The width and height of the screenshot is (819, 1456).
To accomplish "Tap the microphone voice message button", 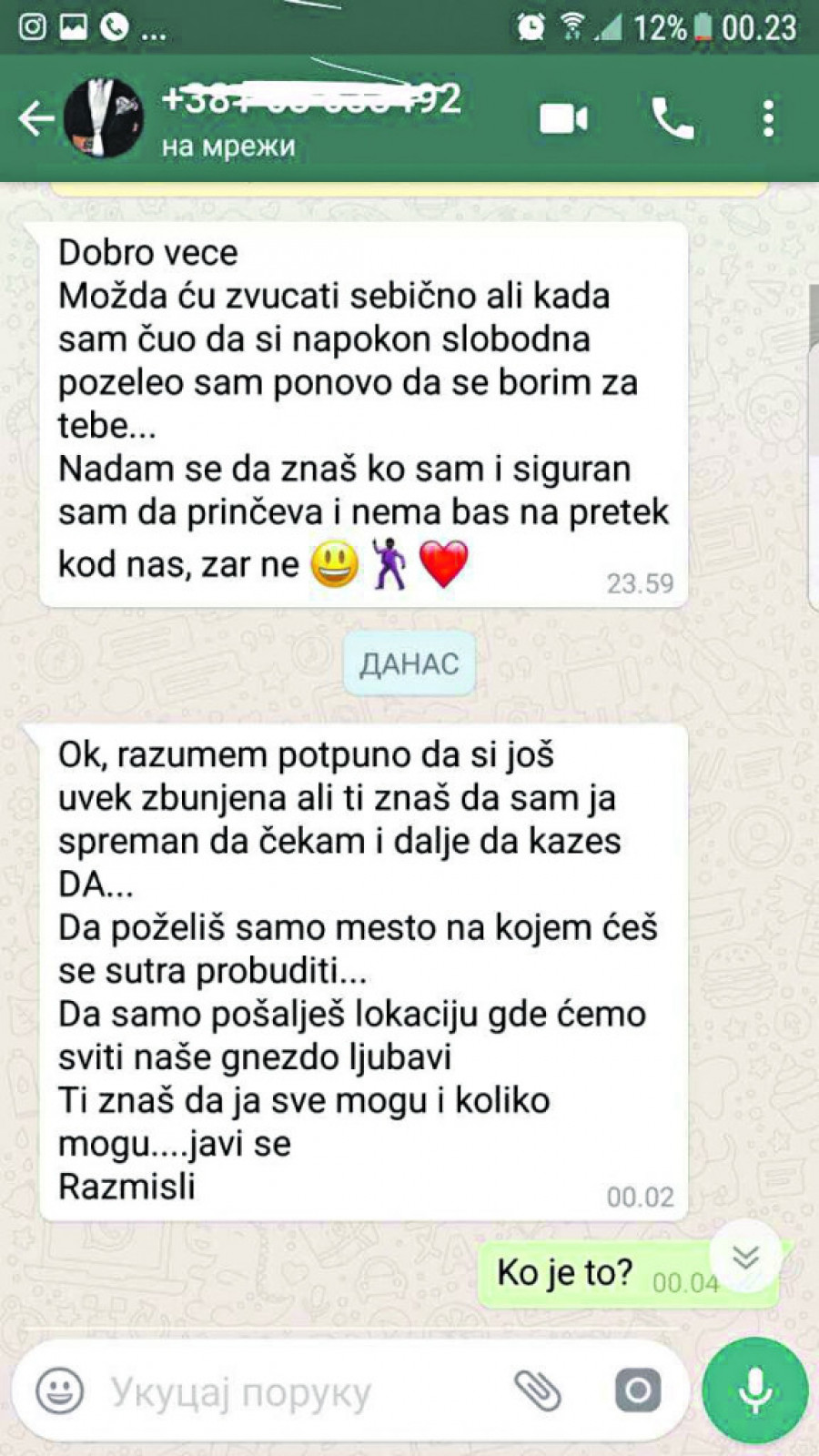I will pyautogui.click(x=754, y=1391).
